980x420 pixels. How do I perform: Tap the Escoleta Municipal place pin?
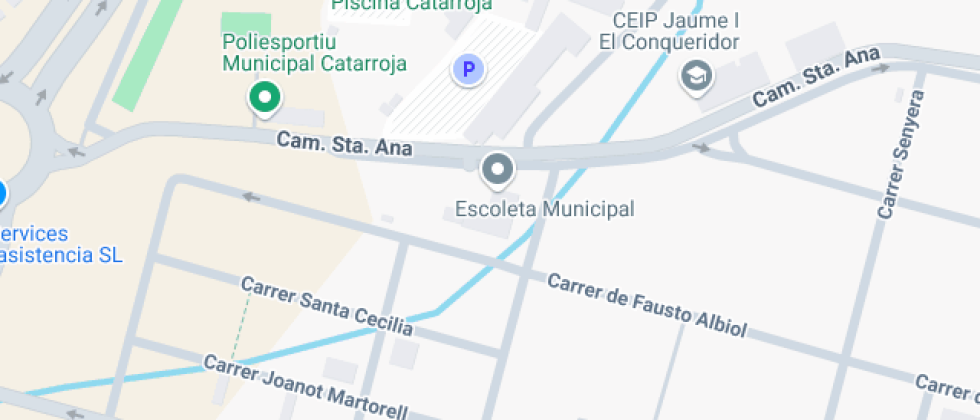497,169
